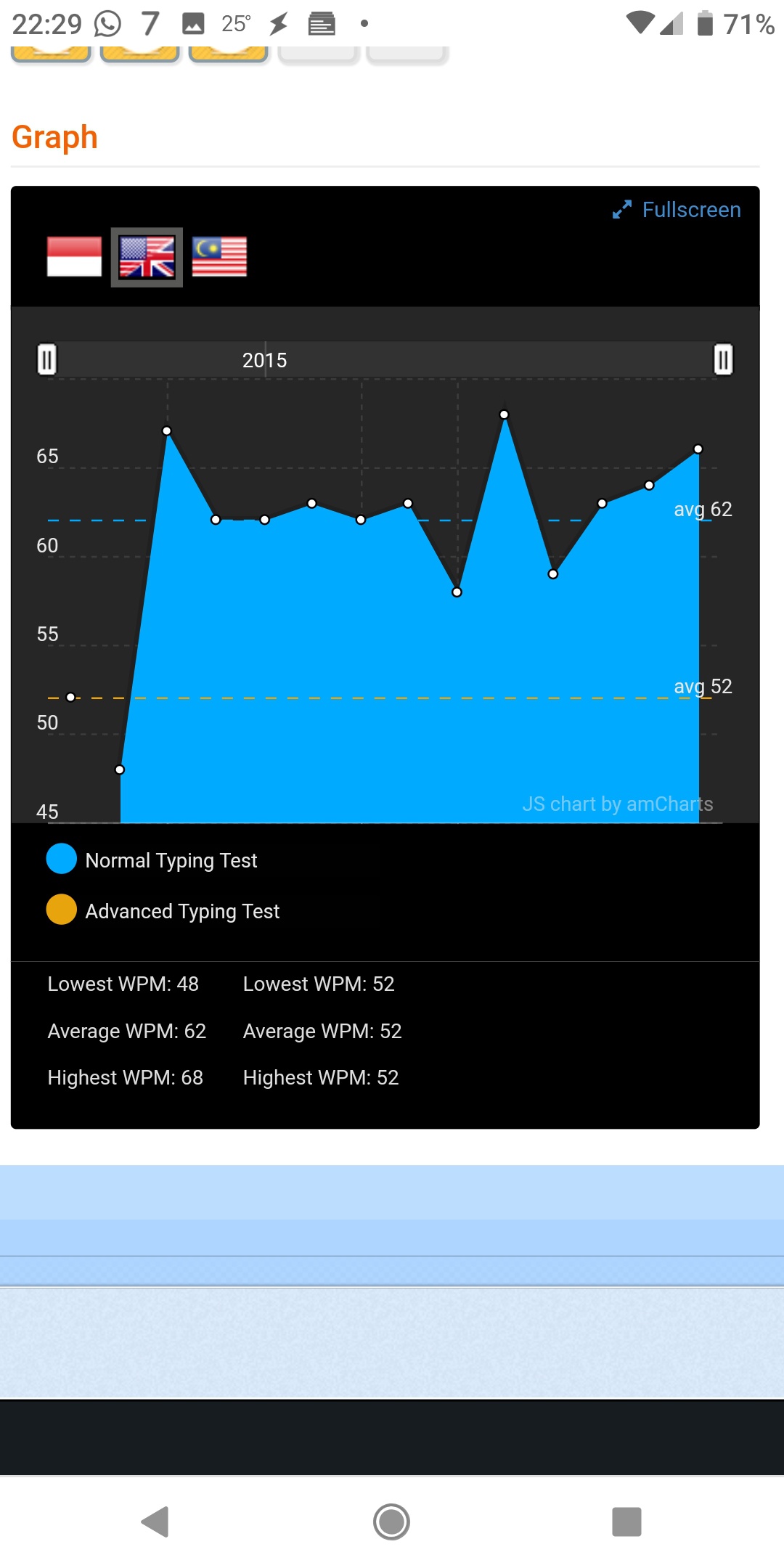784x1568 pixels.
Task: Go back using the system back button
Action: (155, 1522)
